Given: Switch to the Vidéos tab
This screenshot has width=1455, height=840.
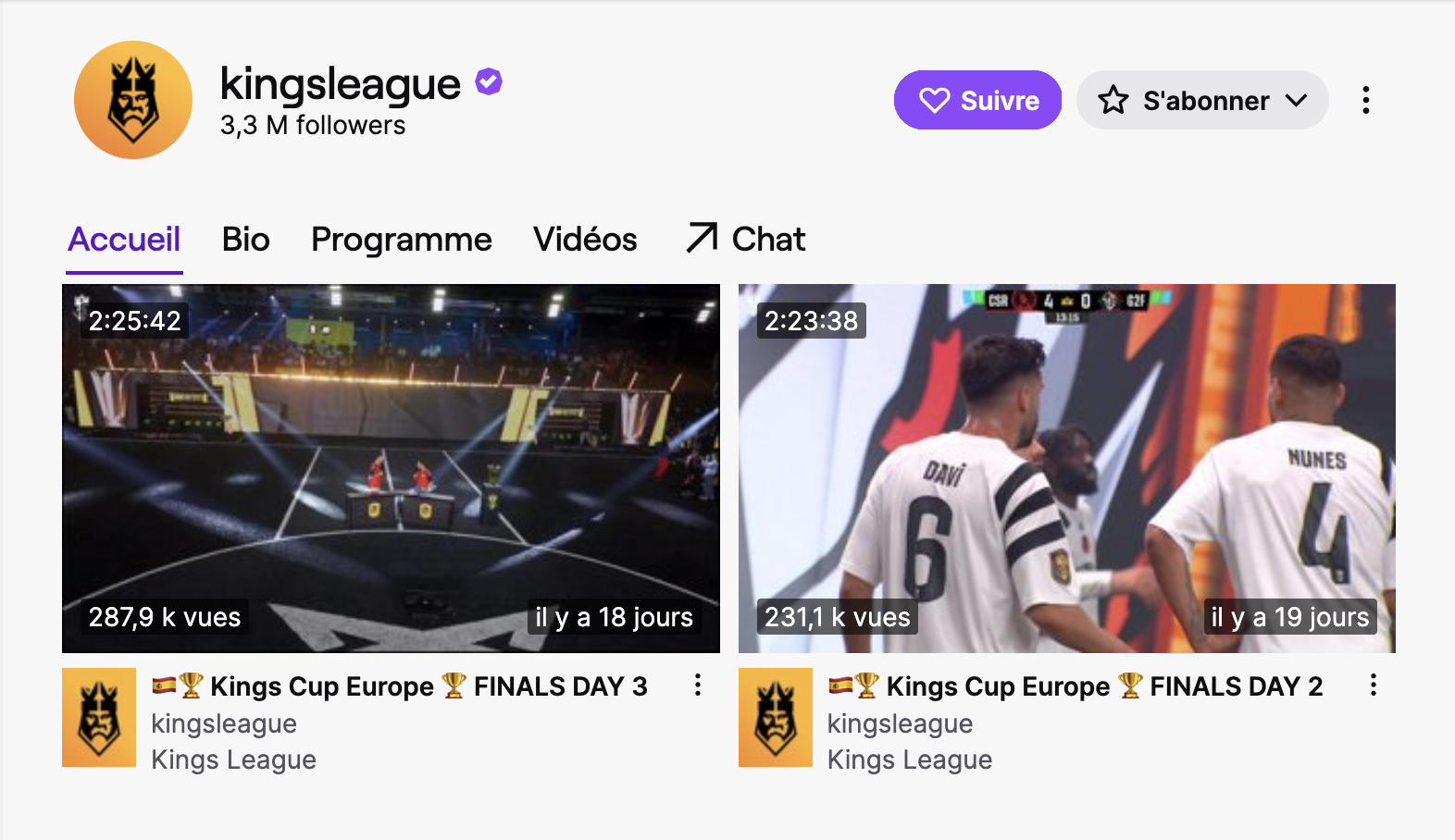Looking at the screenshot, I should click(585, 240).
